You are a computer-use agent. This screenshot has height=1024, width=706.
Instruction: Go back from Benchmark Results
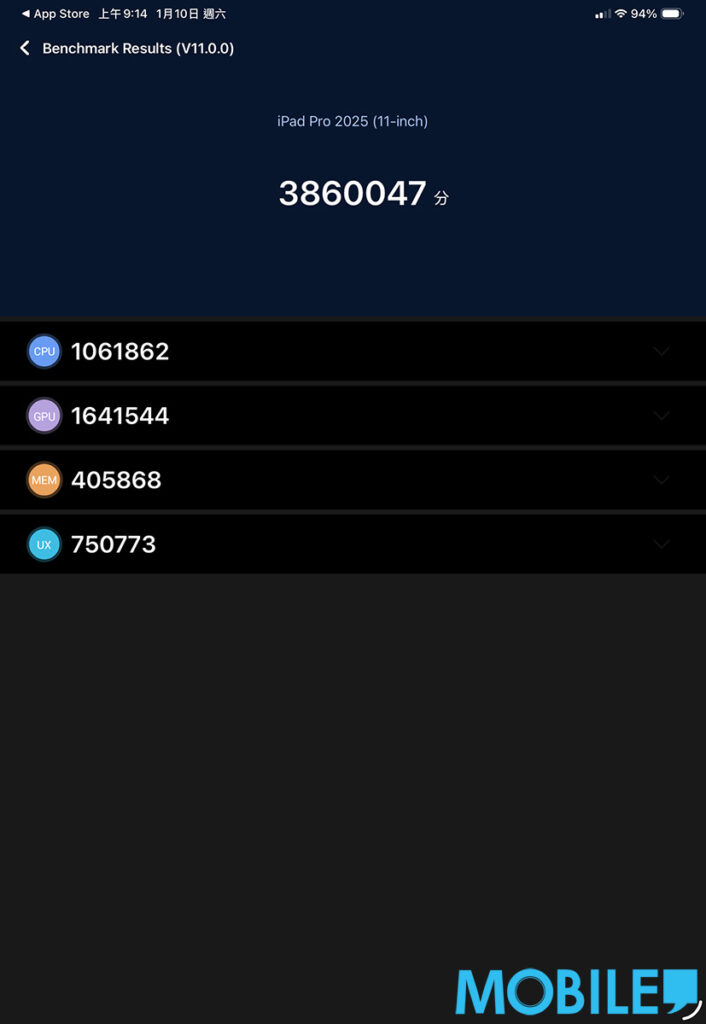point(25,48)
